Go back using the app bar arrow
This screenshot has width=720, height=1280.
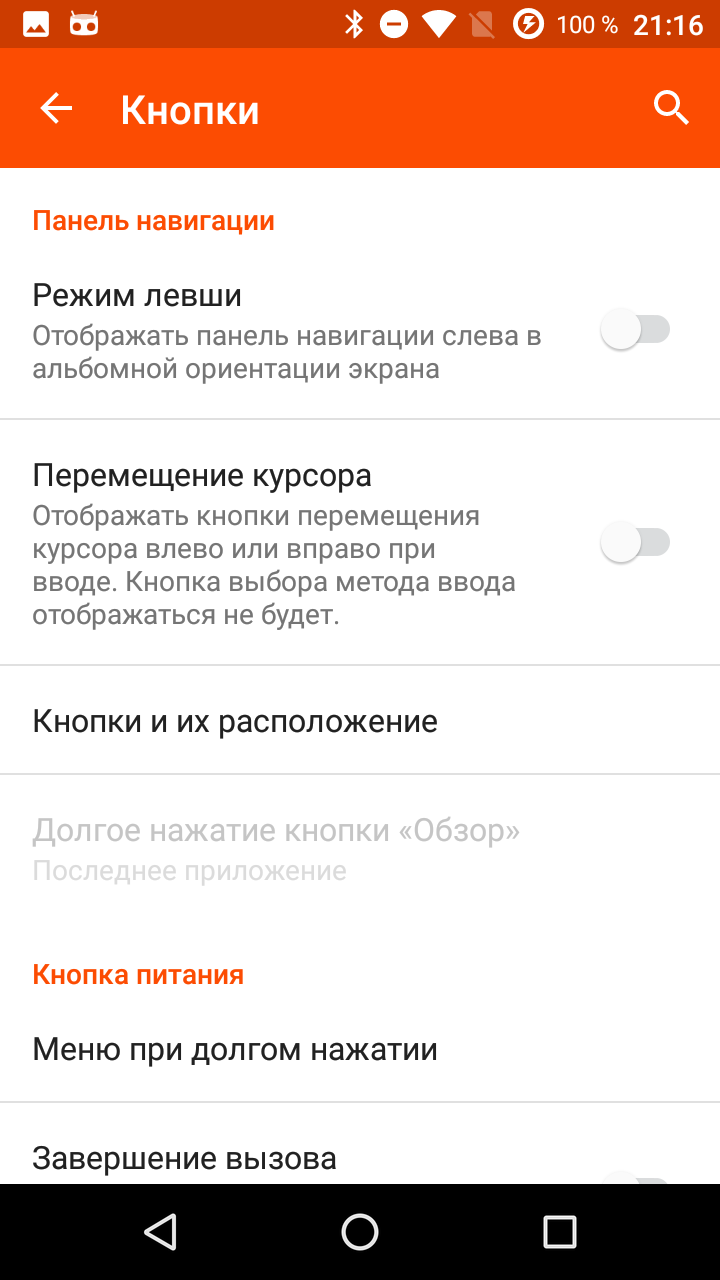coord(56,108)
